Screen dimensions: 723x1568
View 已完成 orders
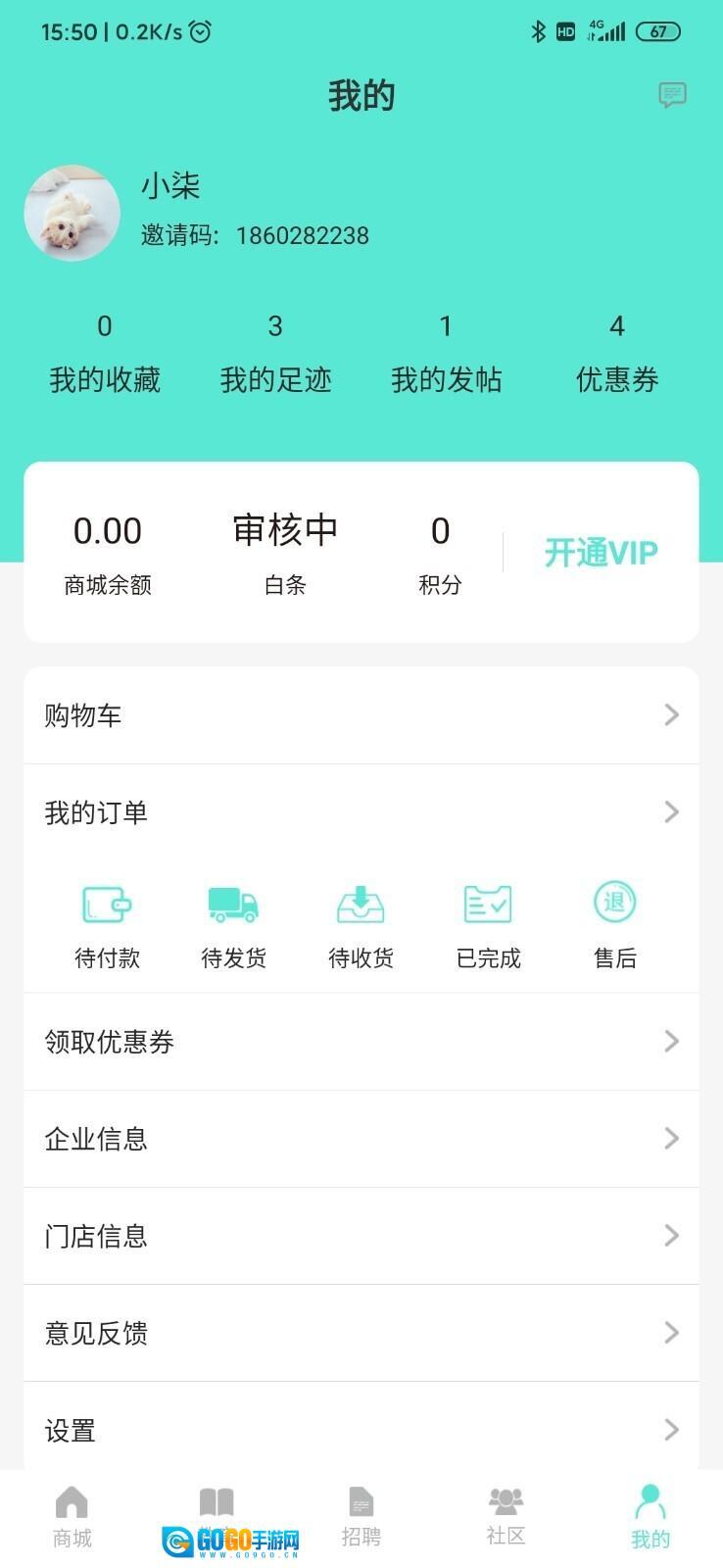click(x=488, y=924)
